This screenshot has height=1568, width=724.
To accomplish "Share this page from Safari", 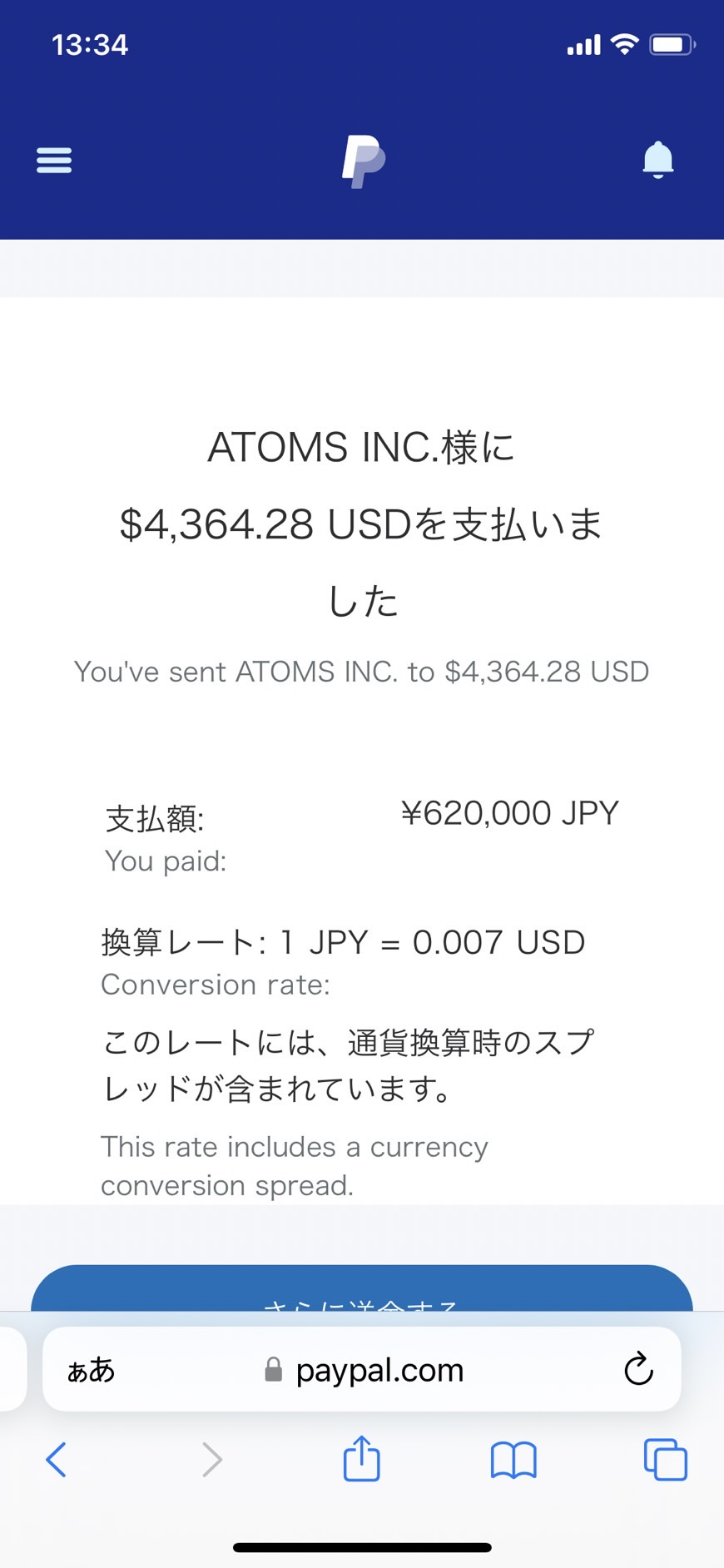I will point(362,1457).
